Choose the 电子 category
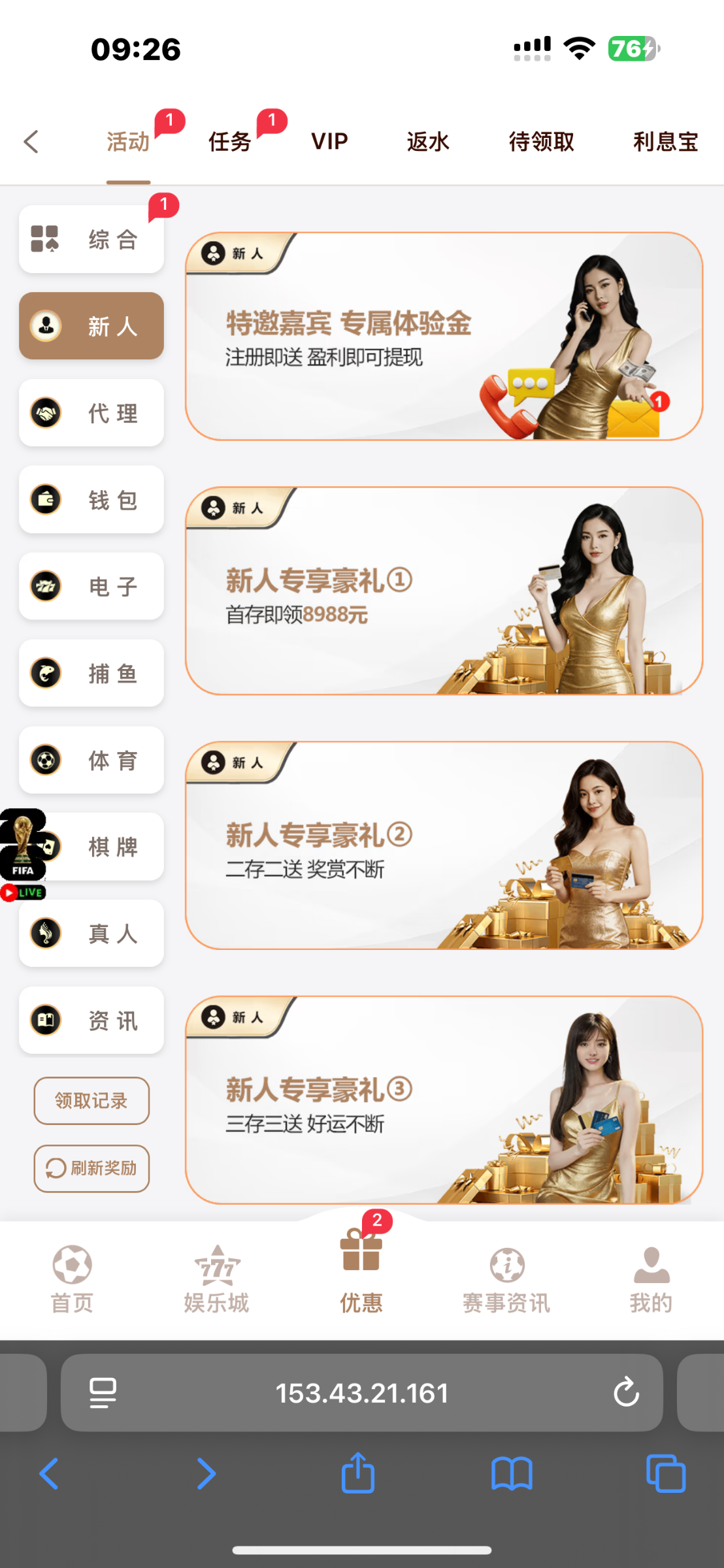Screen dimensions: 724x1568 click(x=91, y=587)
